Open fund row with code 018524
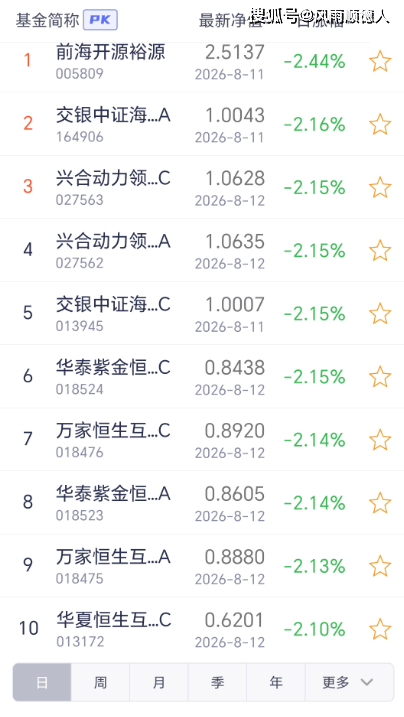This screenshot has width=404, height=717. pyautogui.click(x=202, y=376)
